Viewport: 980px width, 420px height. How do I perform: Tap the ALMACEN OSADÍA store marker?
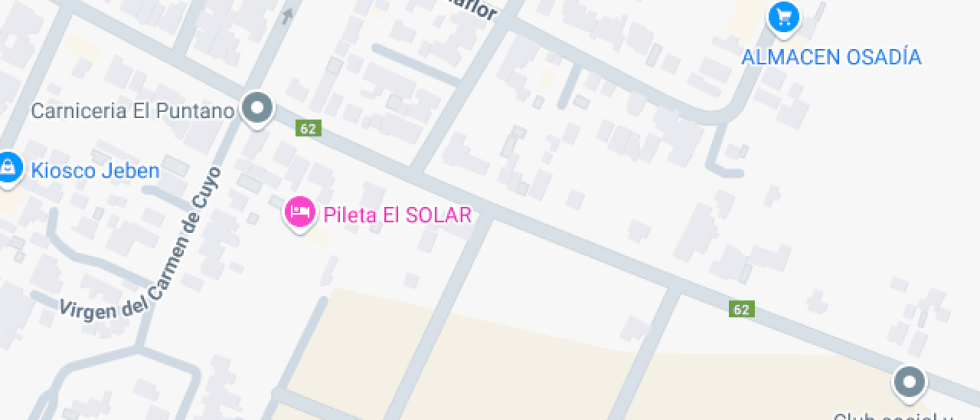783,17
